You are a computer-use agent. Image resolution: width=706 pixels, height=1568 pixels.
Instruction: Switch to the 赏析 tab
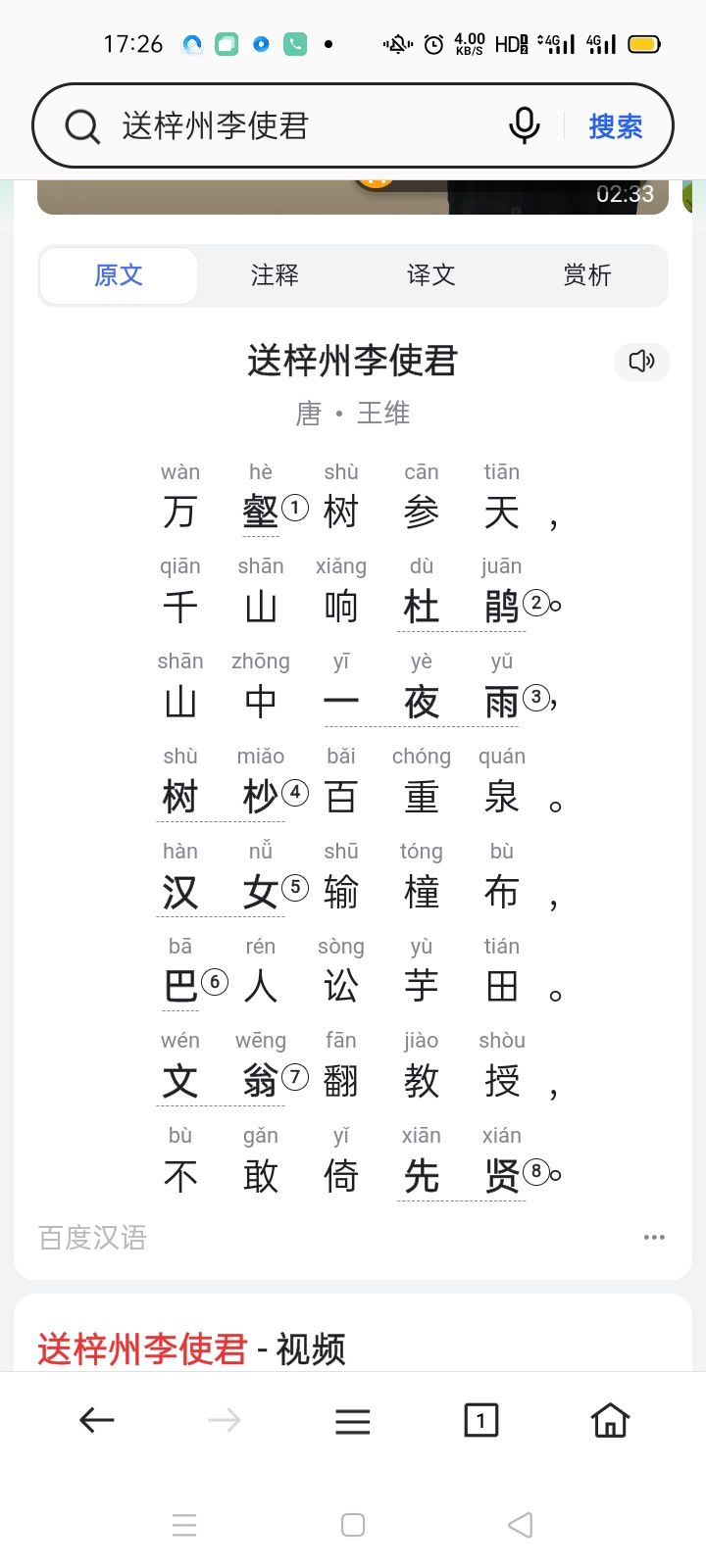tap(586, 275)
